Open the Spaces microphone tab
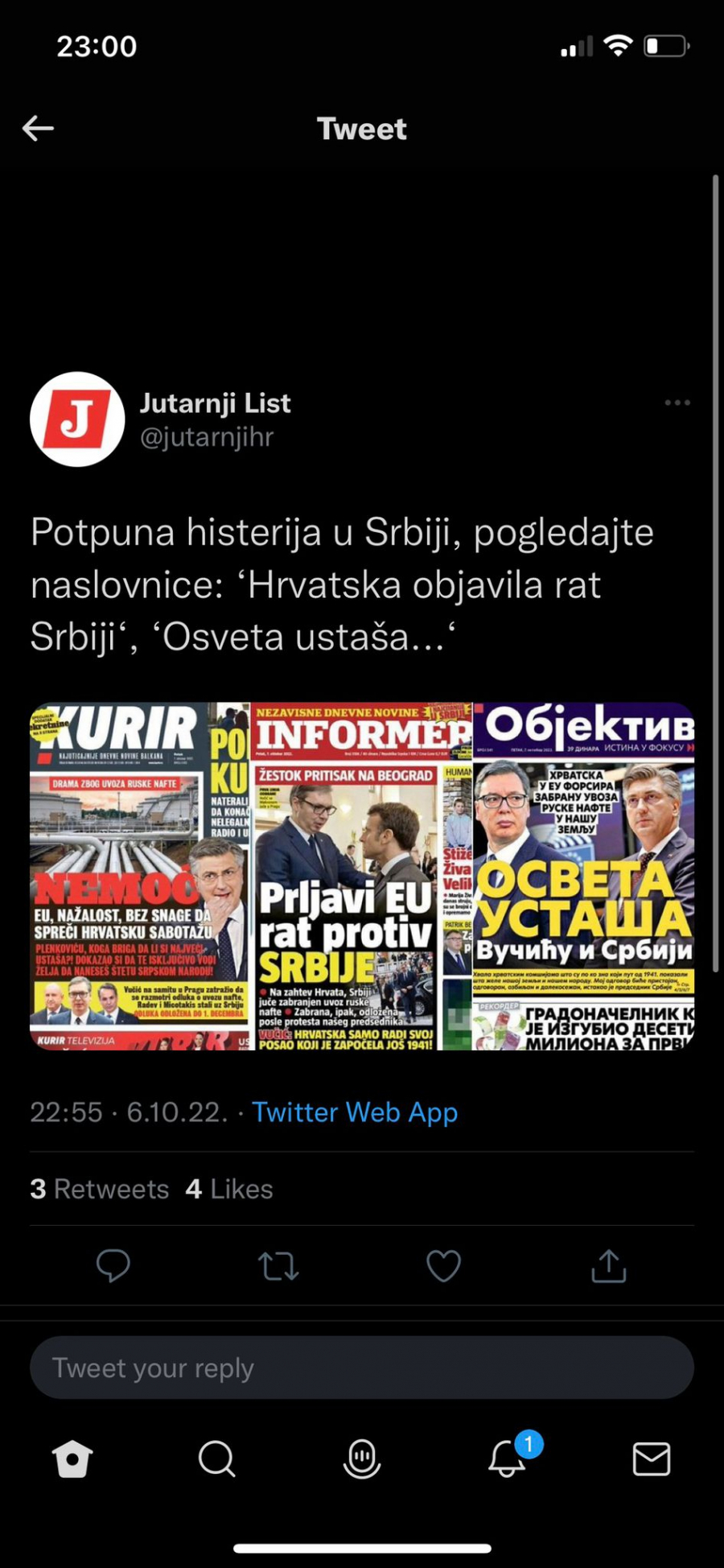This screenshot has width=724, height=1568. click(x=362, y=1459)
